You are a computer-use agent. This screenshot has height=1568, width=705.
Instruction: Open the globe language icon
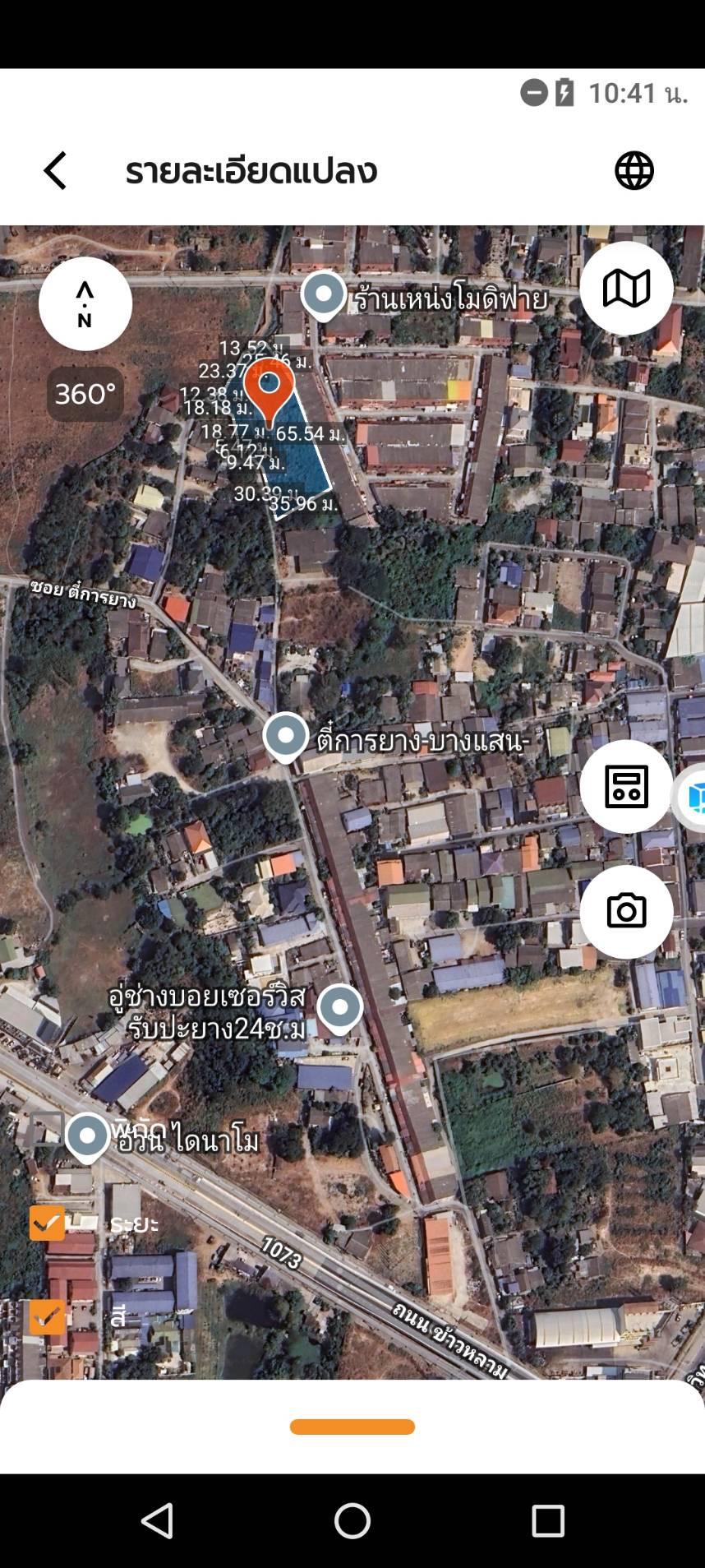tap(634, 171)
